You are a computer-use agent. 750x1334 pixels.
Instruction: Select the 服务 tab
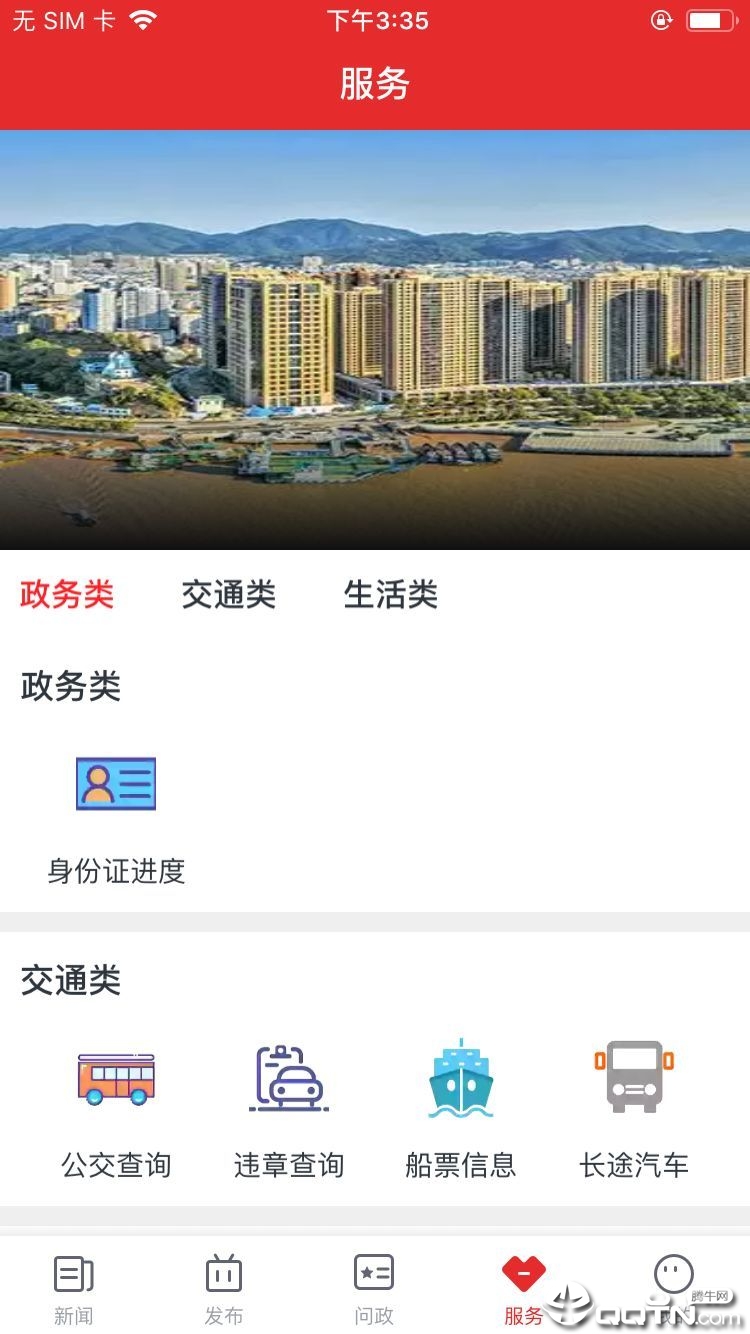[x=524, y=1288]
